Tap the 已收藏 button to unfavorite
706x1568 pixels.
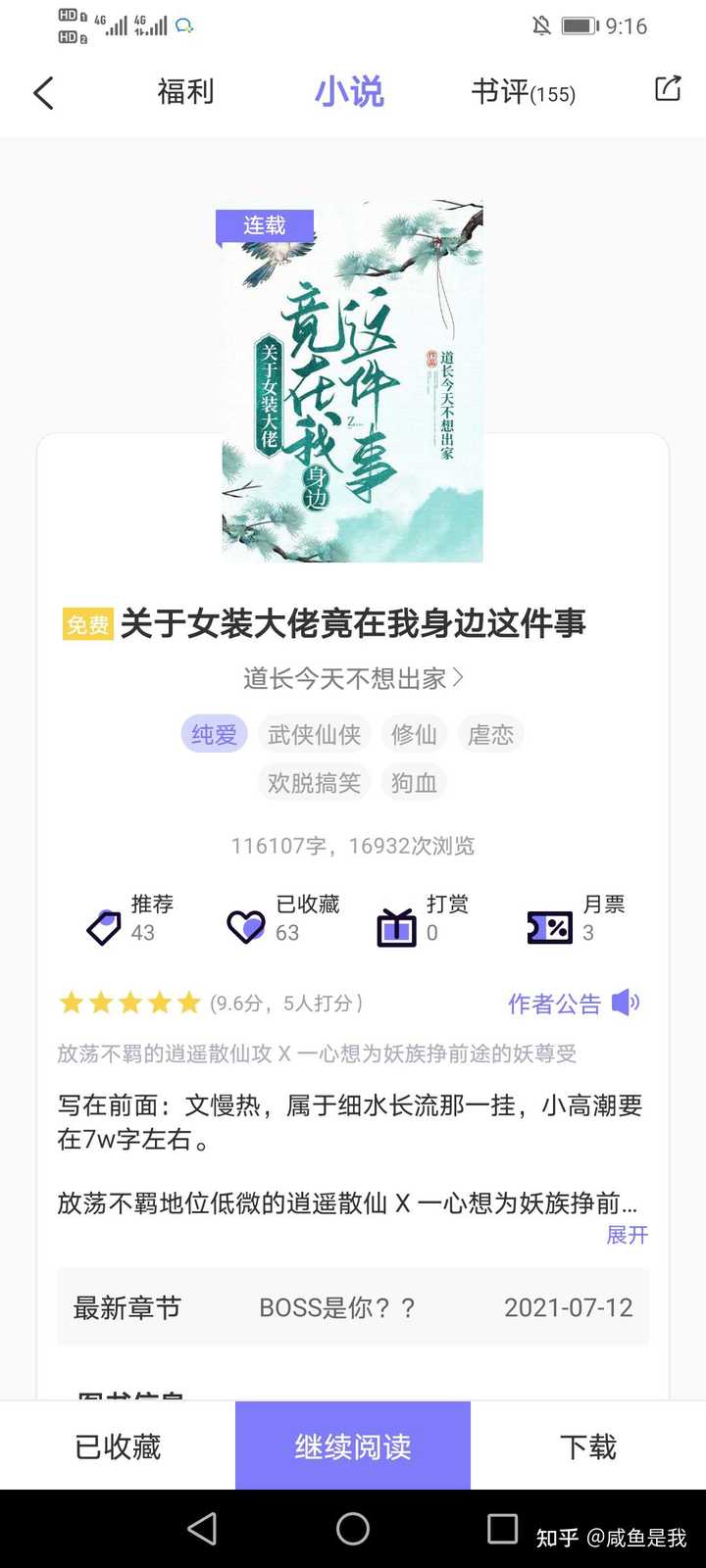(x=118, y=1445)
